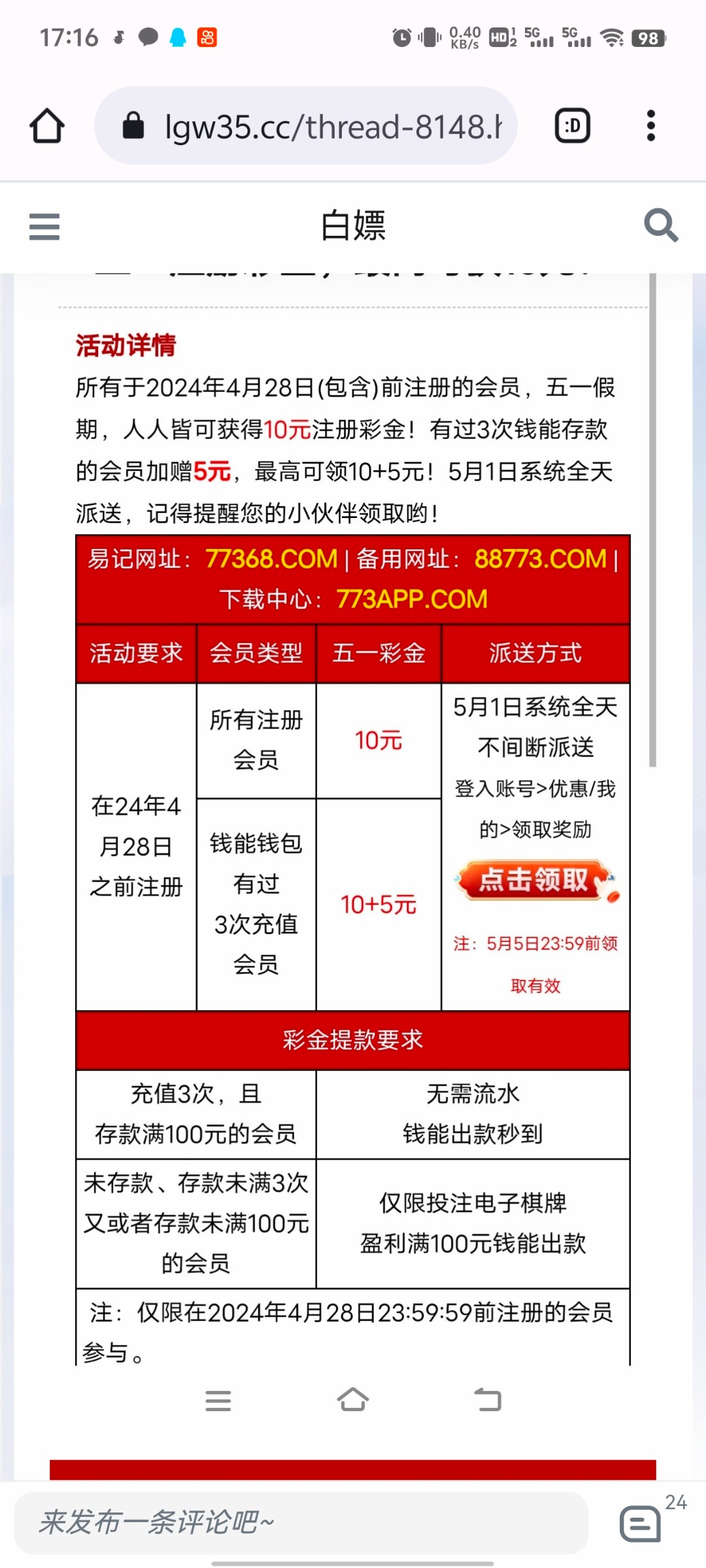Open the browser's three-dot overflow menu
The height and width of the screenshot is (1568, 706).
pos(650,125)
